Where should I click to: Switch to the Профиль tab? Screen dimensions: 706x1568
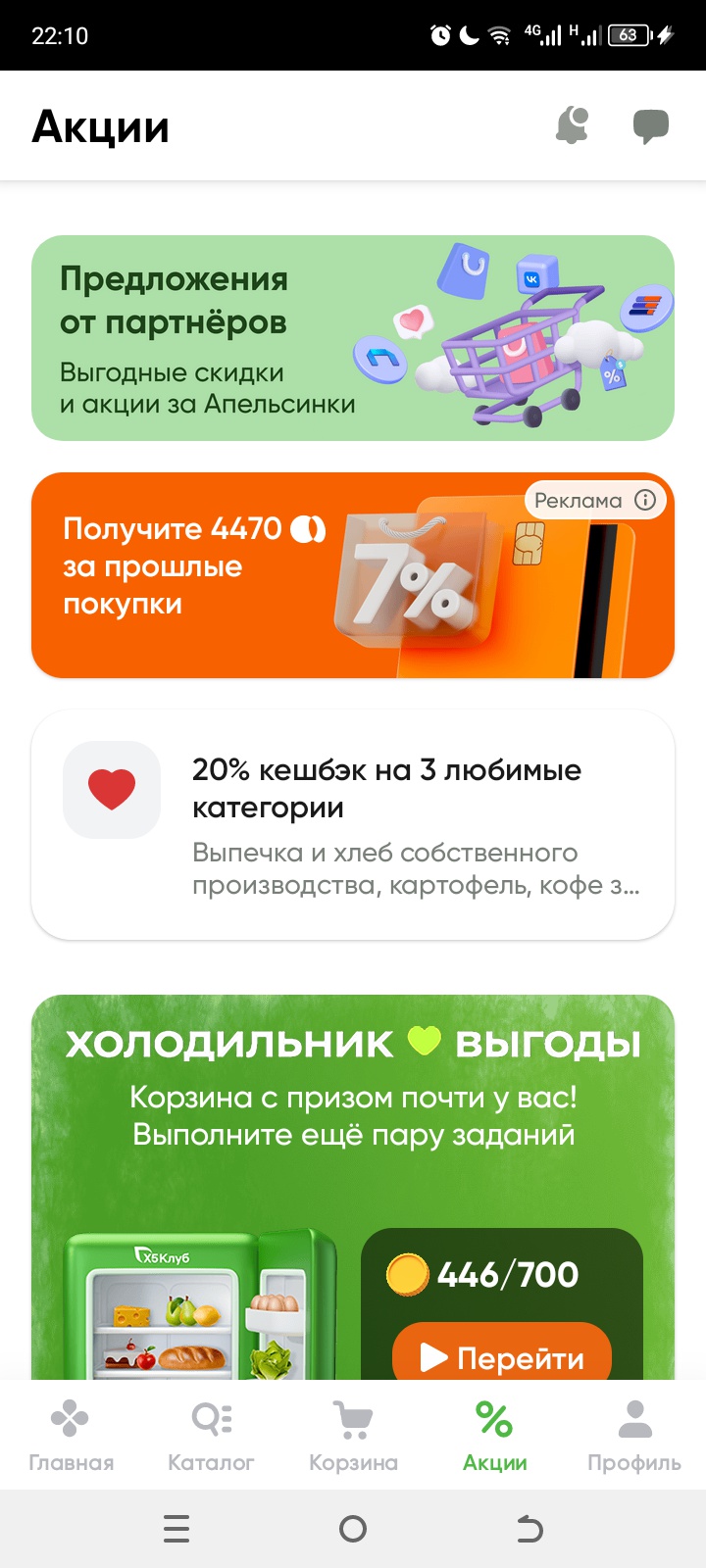[x=634, y=1435]
